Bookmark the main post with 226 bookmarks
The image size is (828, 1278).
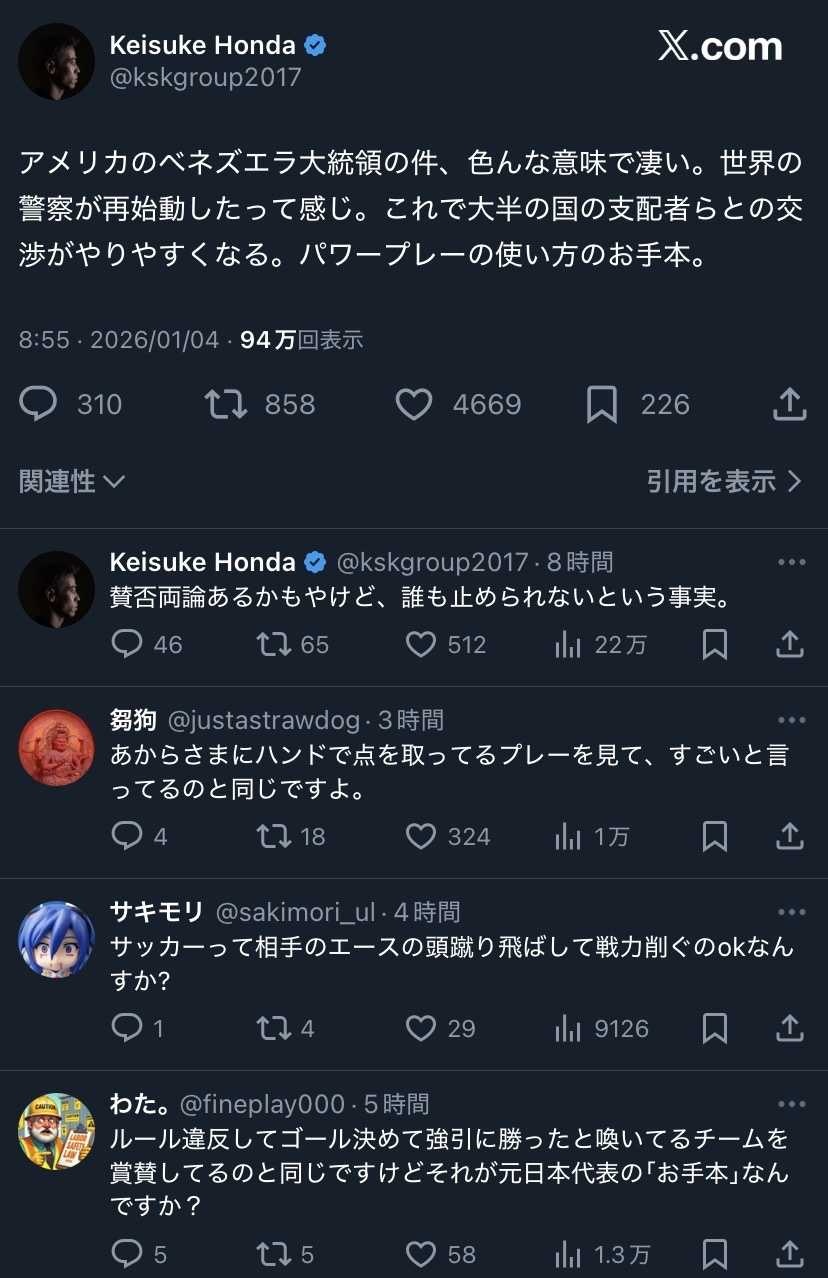point(601,404)
